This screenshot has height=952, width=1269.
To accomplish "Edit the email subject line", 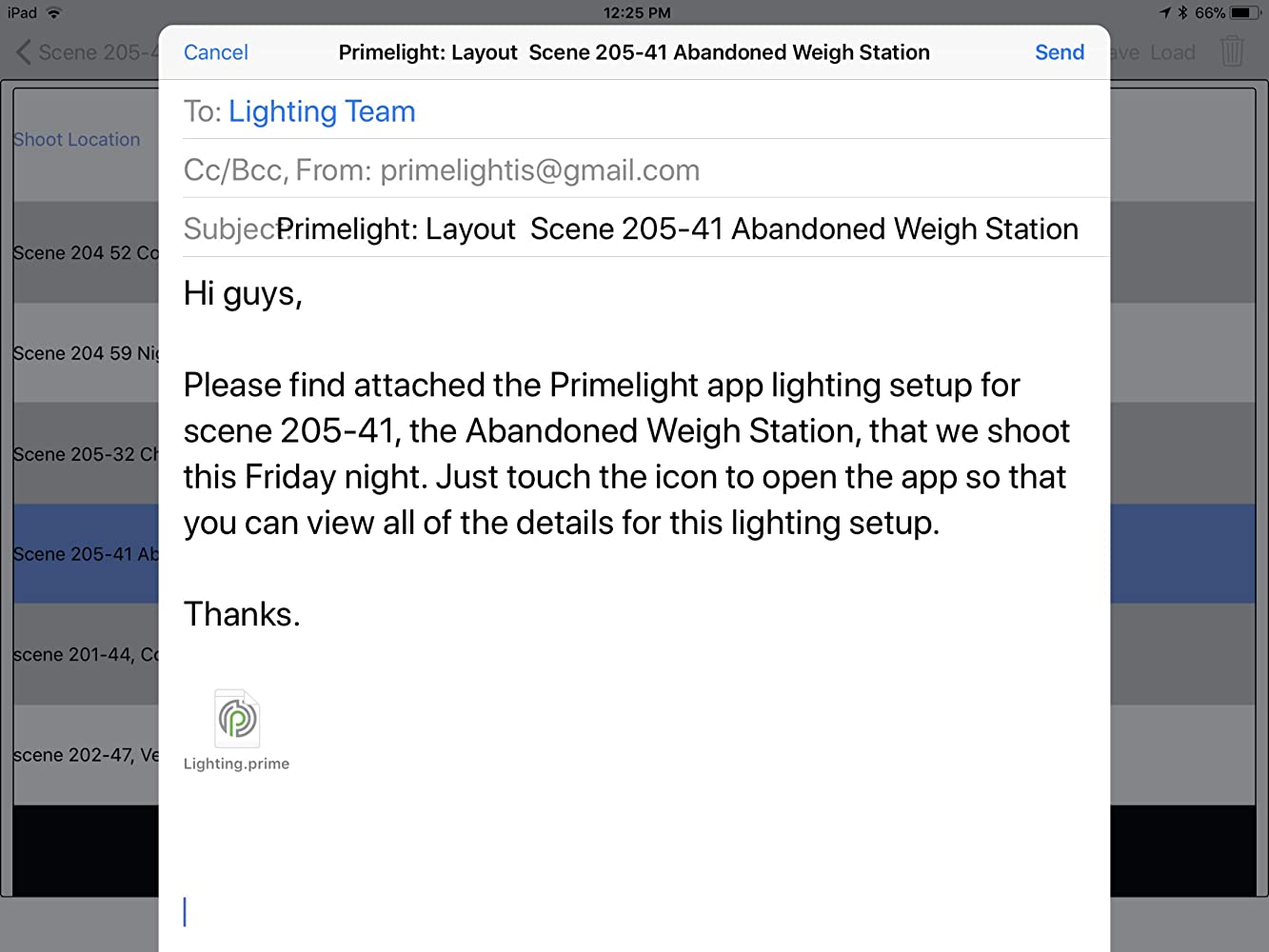I will pyautogui.click(x=676, y=229).
